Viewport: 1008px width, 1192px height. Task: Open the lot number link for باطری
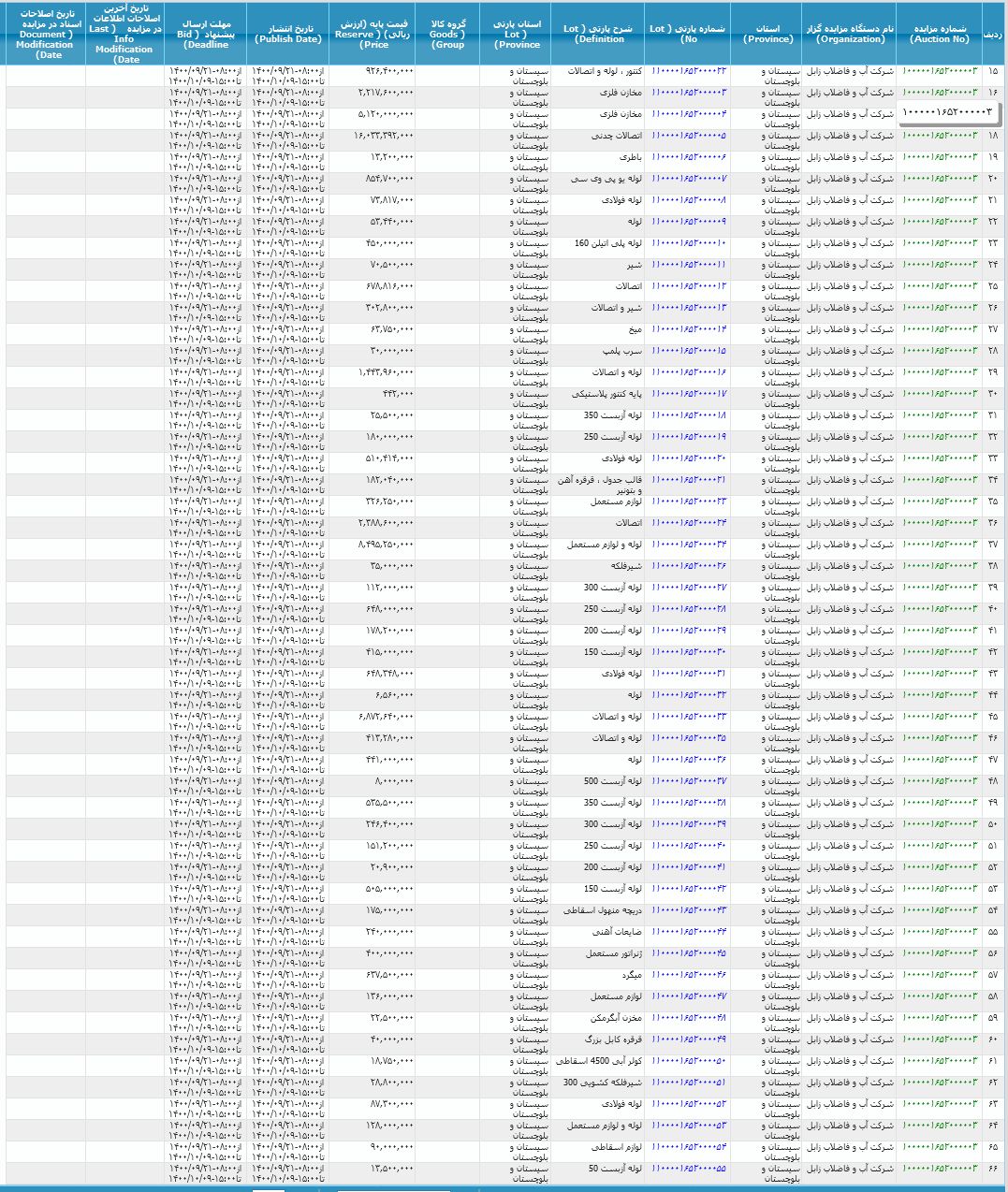[x=688, y=157]
